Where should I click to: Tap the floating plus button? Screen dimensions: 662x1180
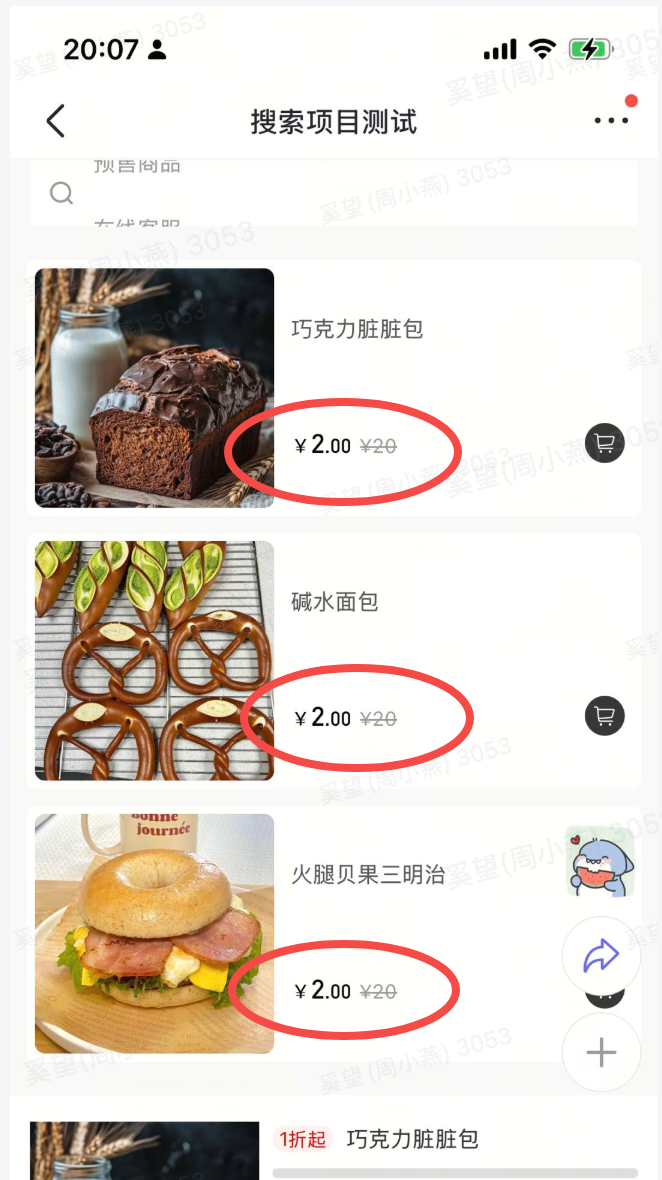[x=601, y=1052]
